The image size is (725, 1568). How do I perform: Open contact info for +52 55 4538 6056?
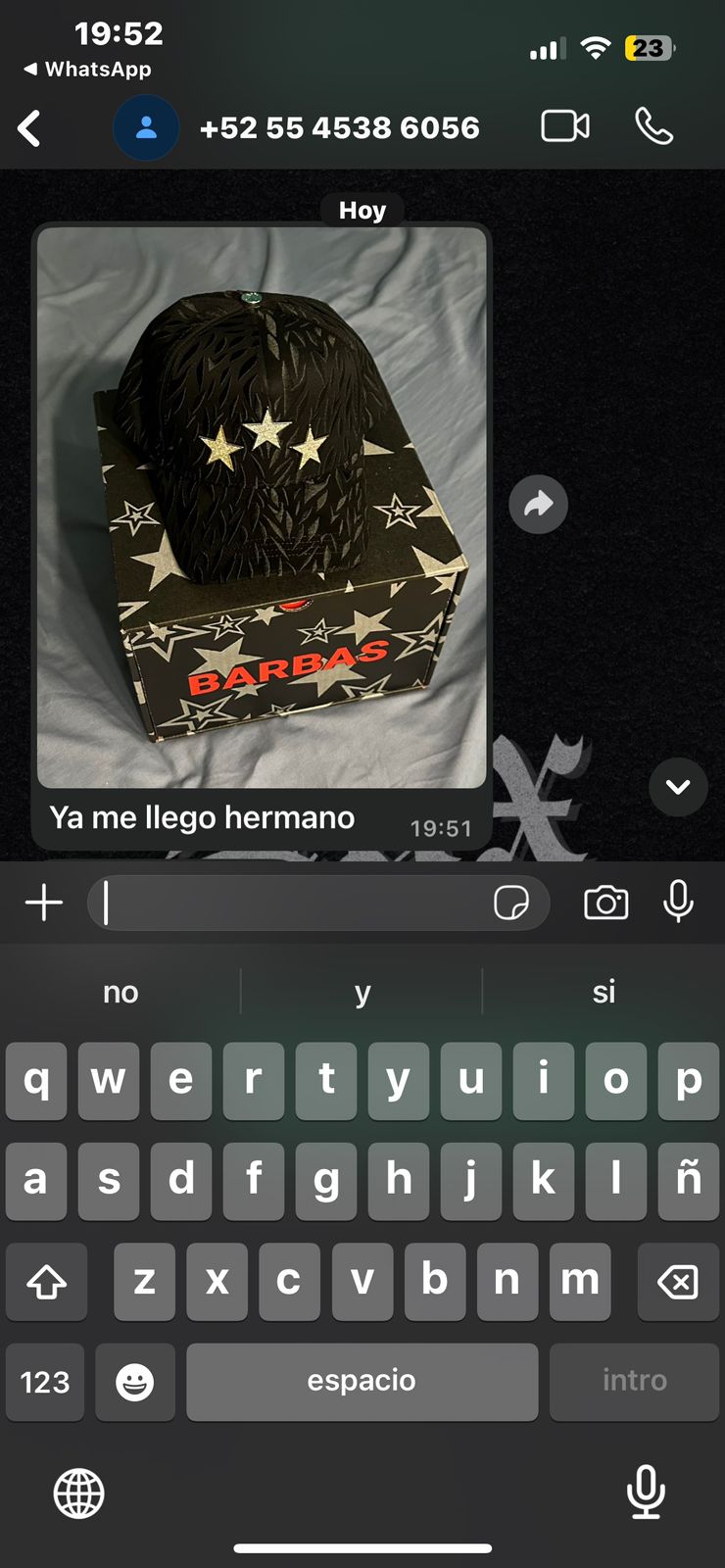click(339, 128)
